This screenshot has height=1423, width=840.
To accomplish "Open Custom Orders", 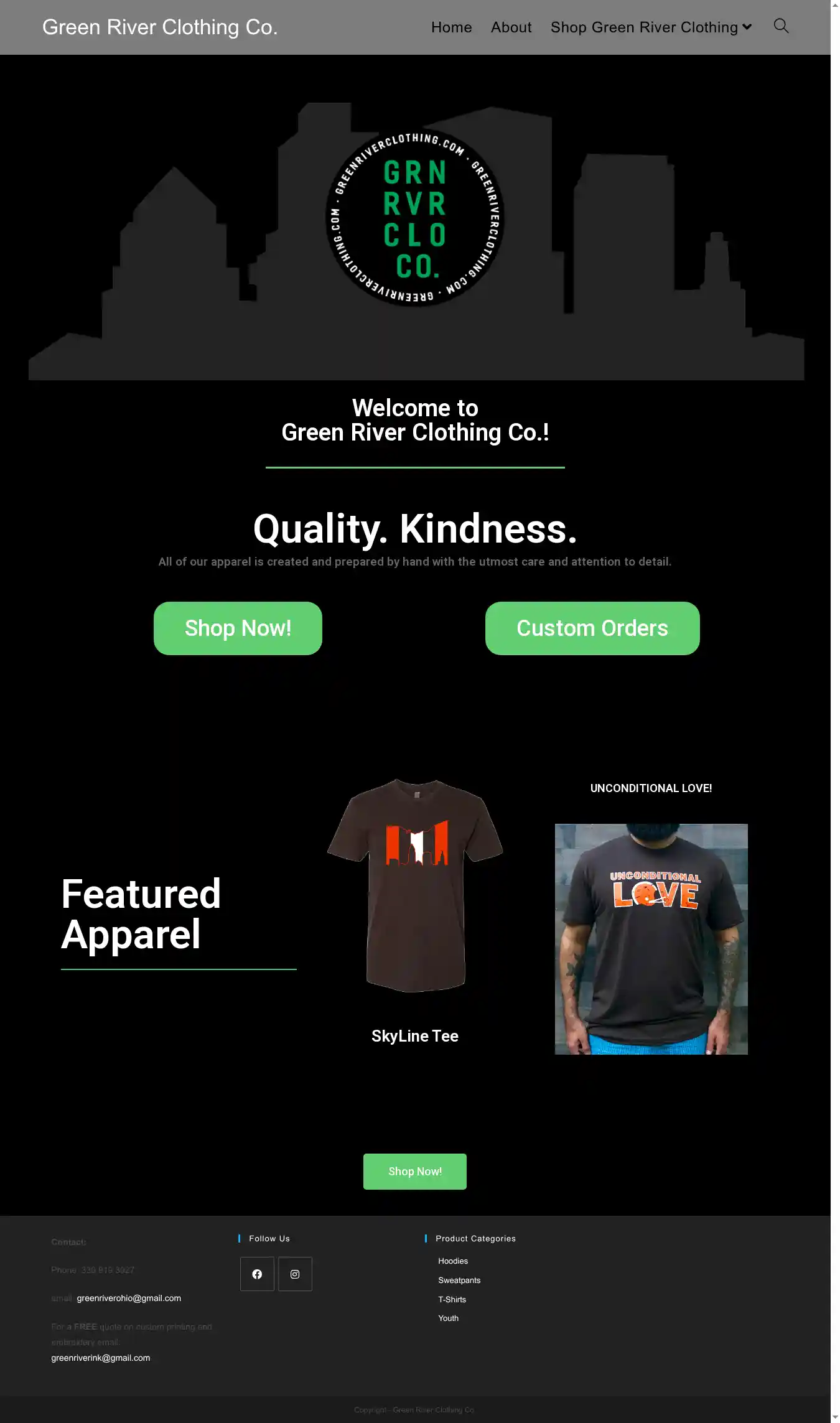I will point(592,628).
